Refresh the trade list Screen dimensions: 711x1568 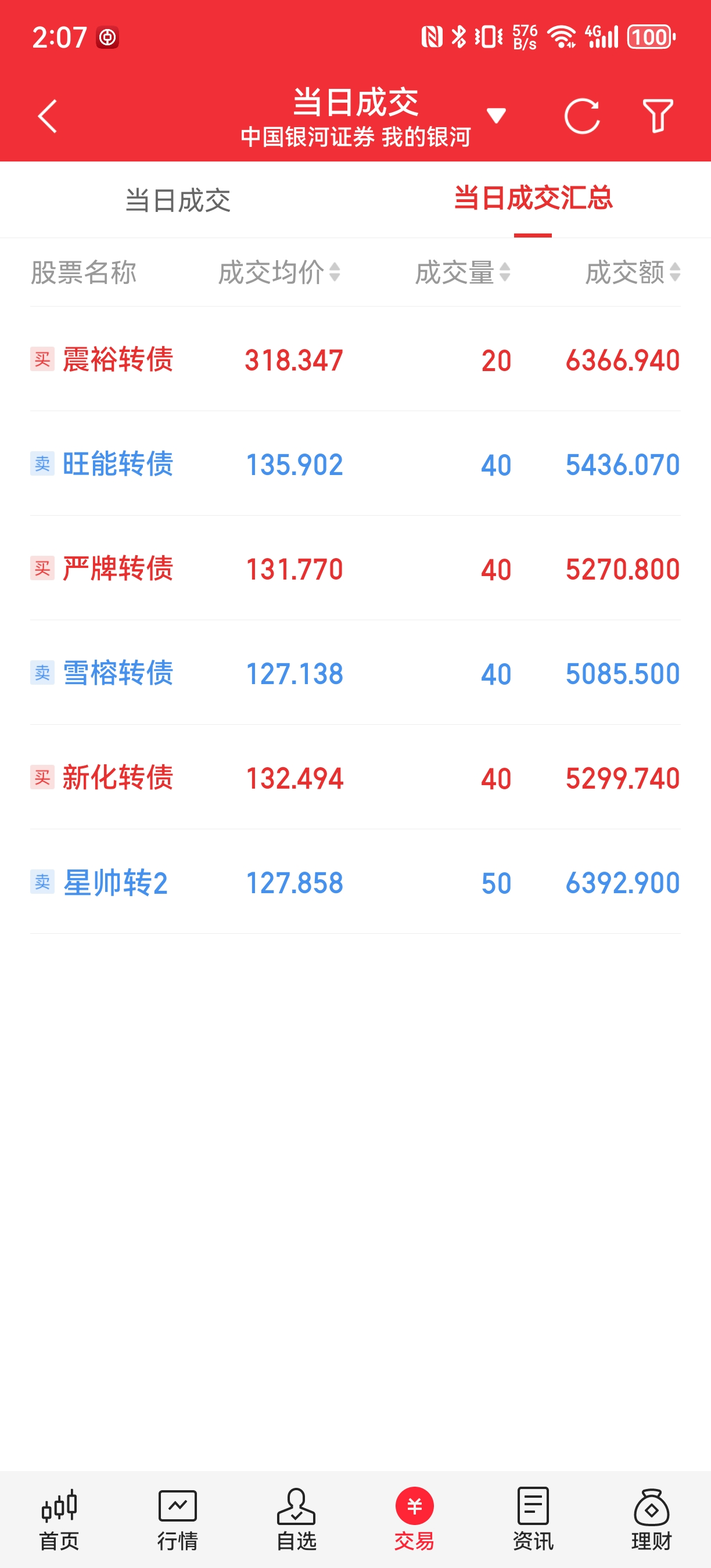click(581, 116)
